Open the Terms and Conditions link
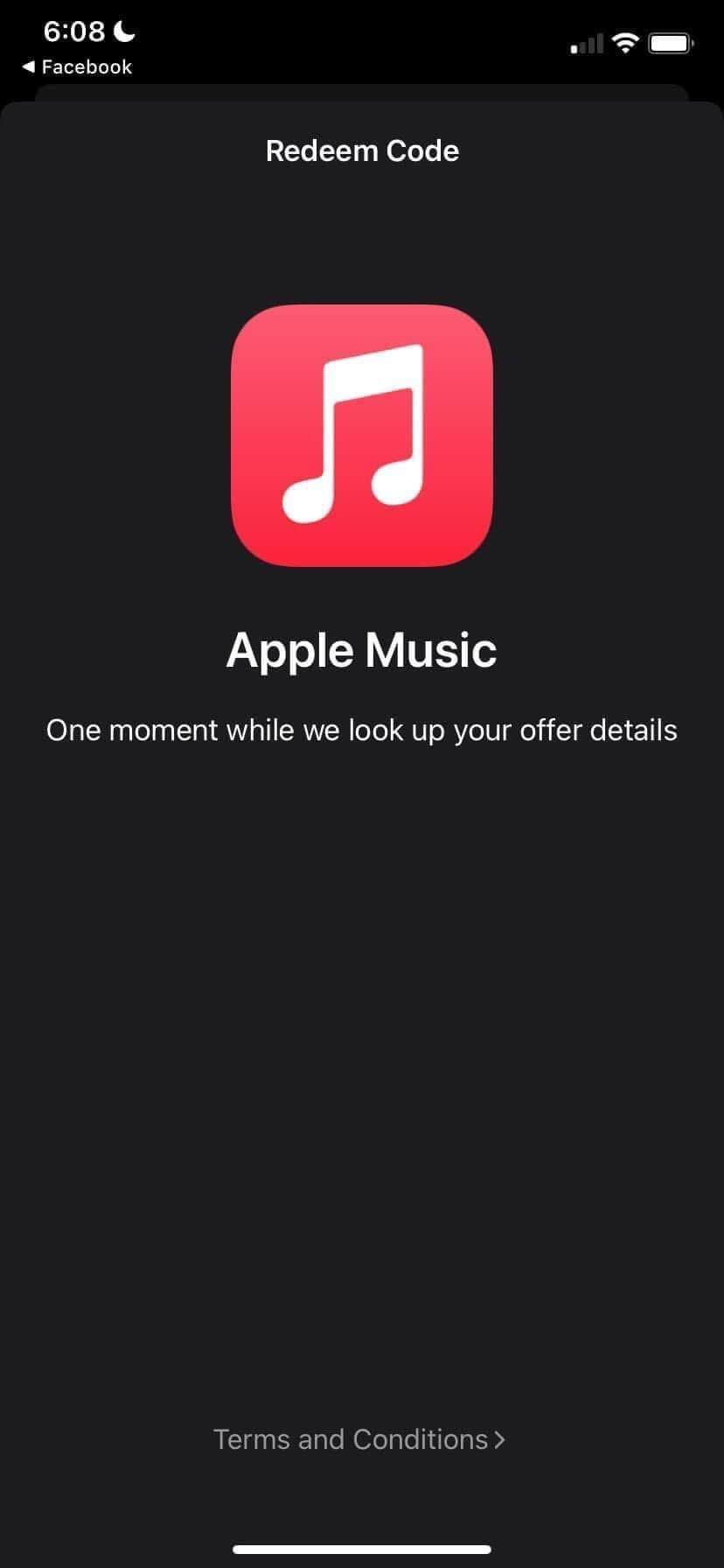This screenshot has height=1568, width=724. click(359, 1439)
